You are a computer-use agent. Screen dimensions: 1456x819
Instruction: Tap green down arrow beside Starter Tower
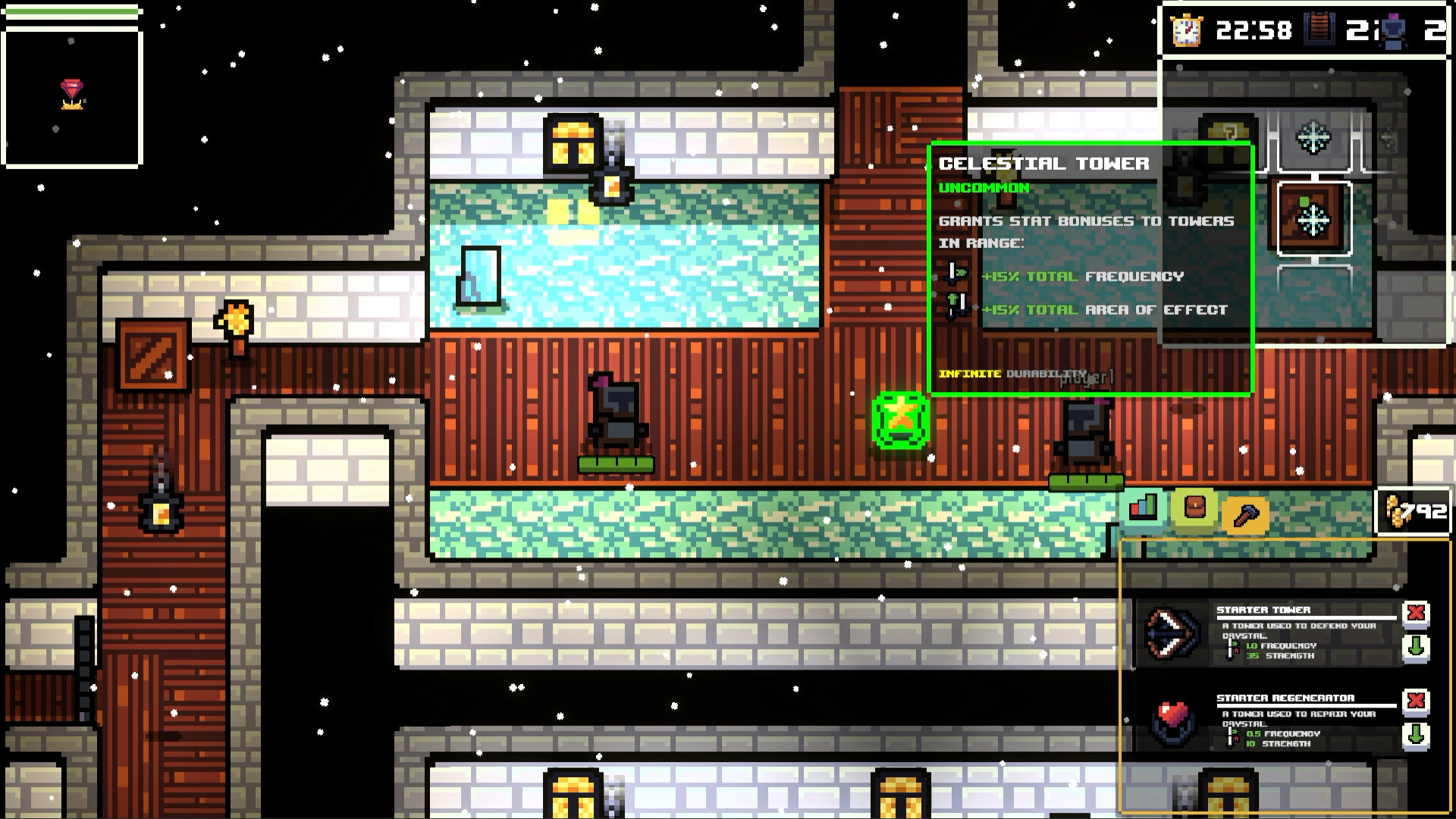[x=1415, y=647]
